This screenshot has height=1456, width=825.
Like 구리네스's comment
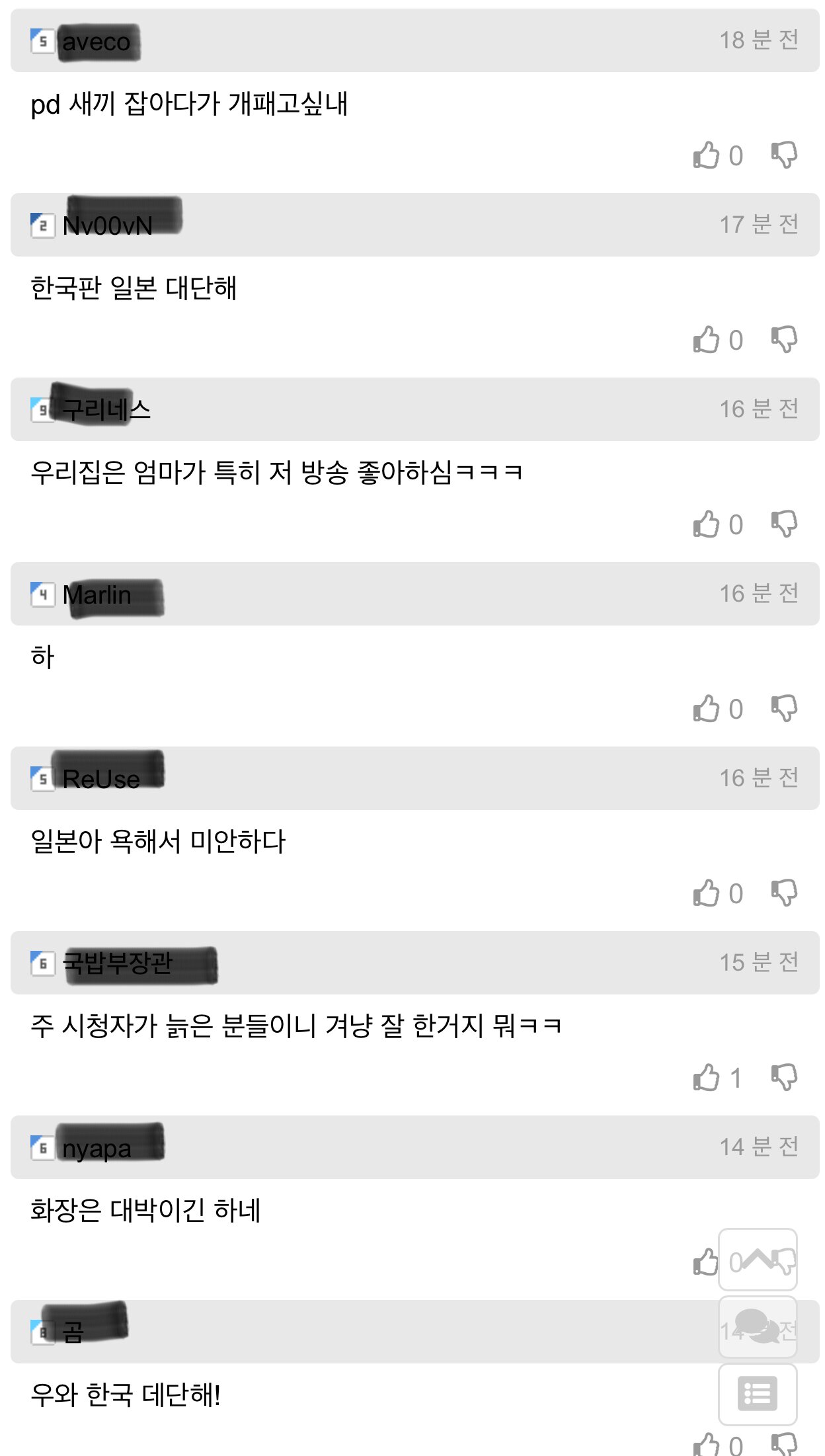click(x=706, y=524)
